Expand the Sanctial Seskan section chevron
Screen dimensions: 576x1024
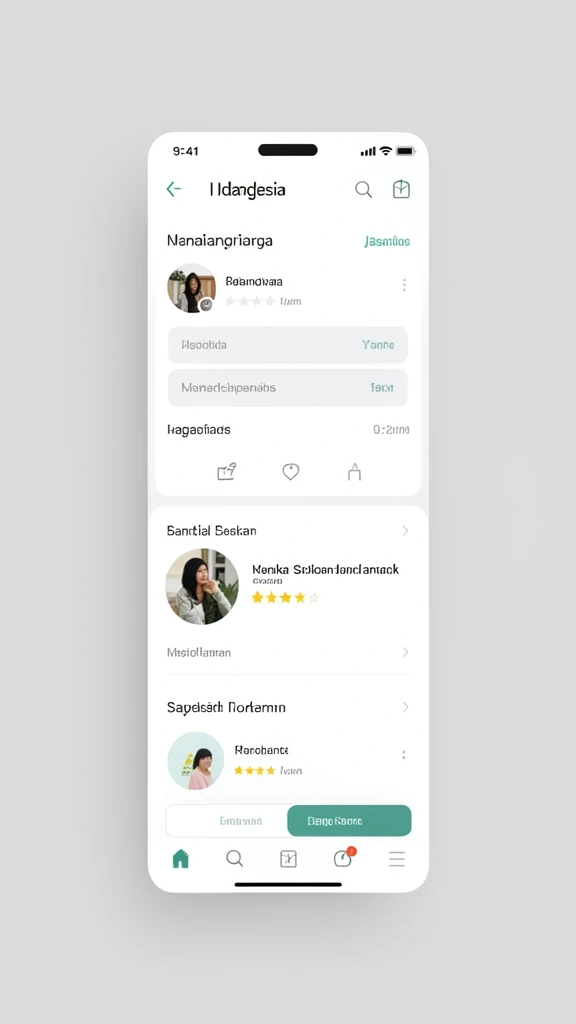406,530
